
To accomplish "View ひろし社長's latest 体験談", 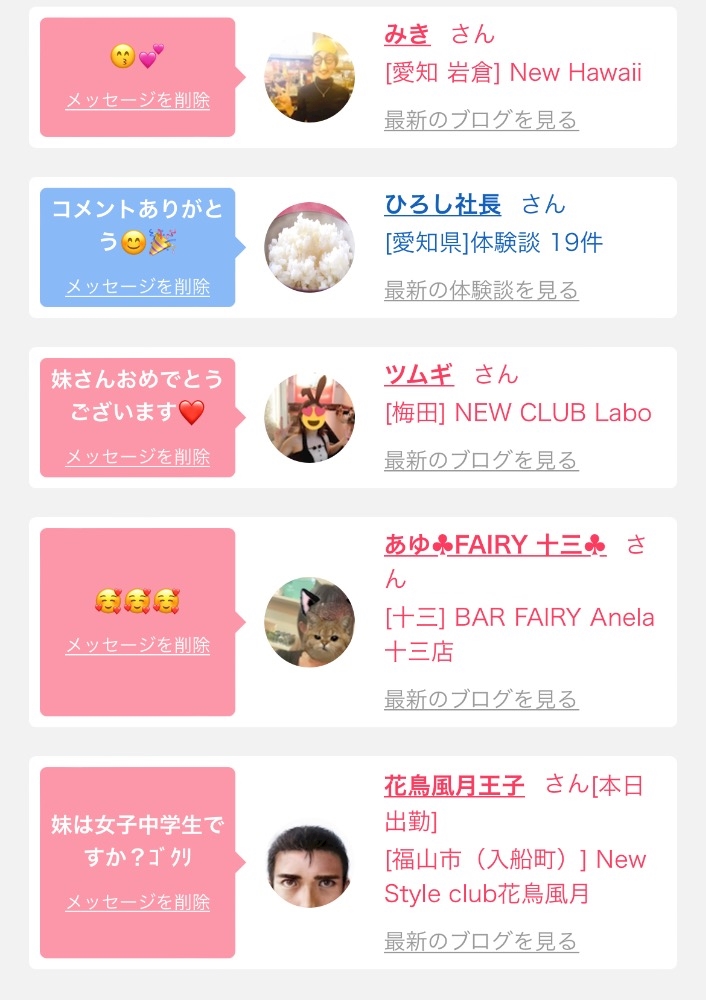I will click(481, 291).
